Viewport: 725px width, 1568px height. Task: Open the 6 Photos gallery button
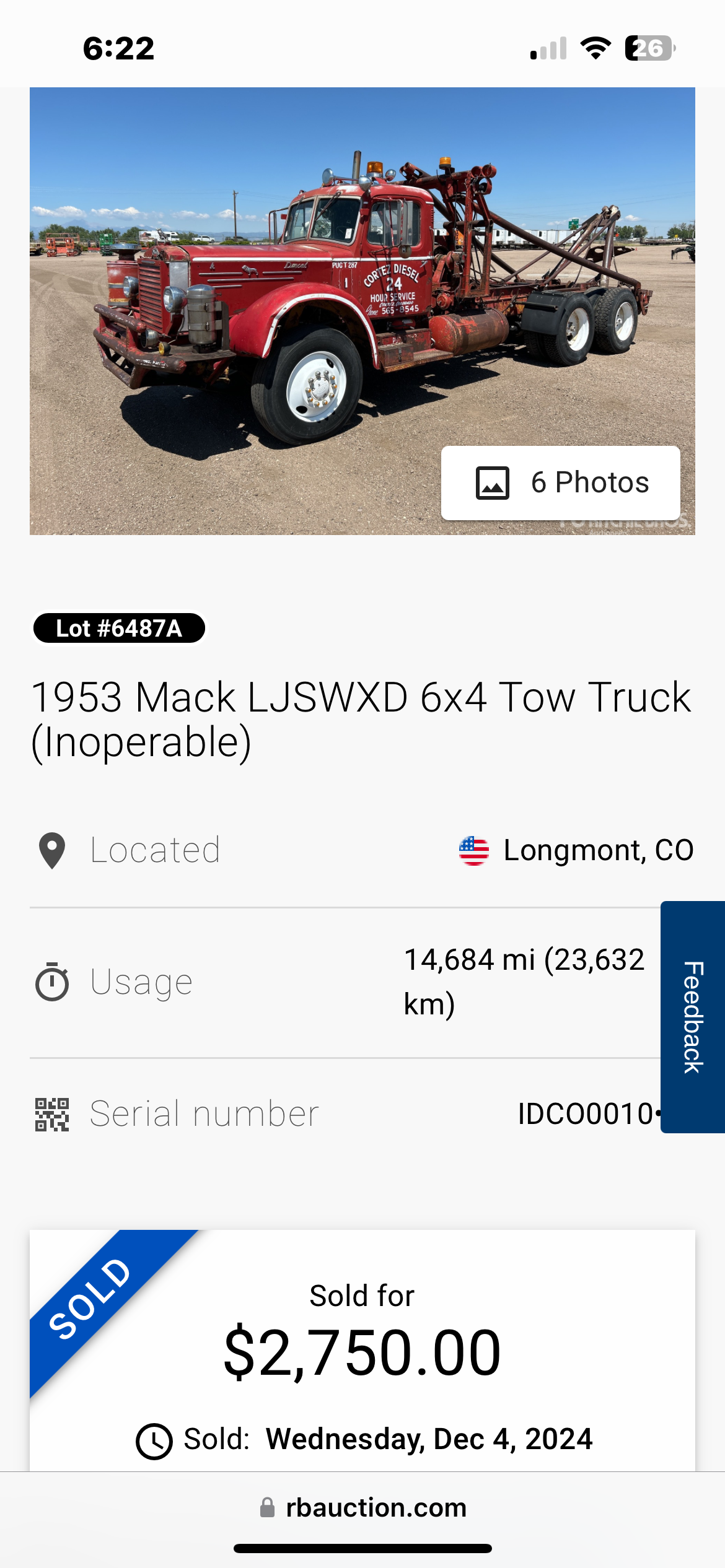[x=560, y=482]
